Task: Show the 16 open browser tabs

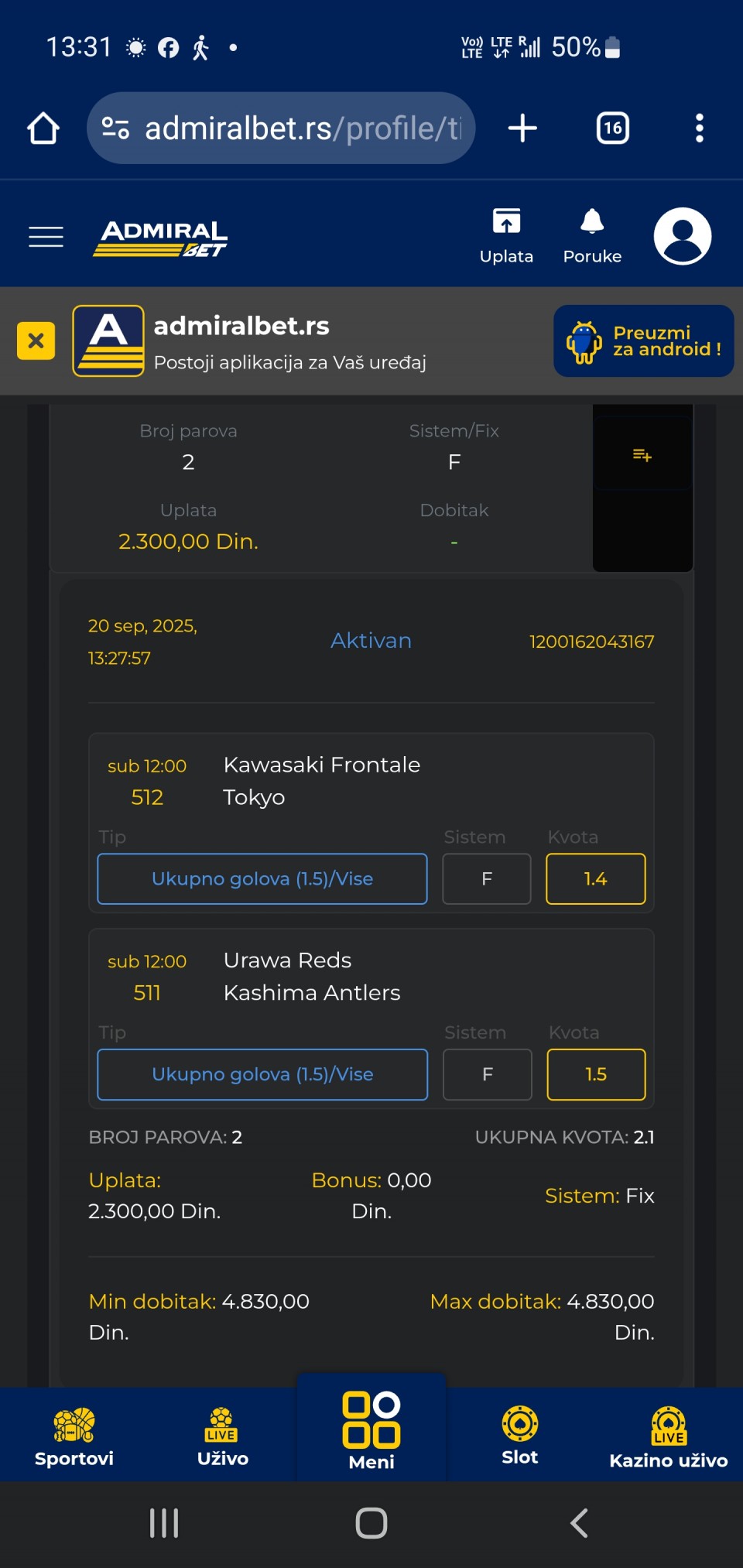Action: point(612,128)
